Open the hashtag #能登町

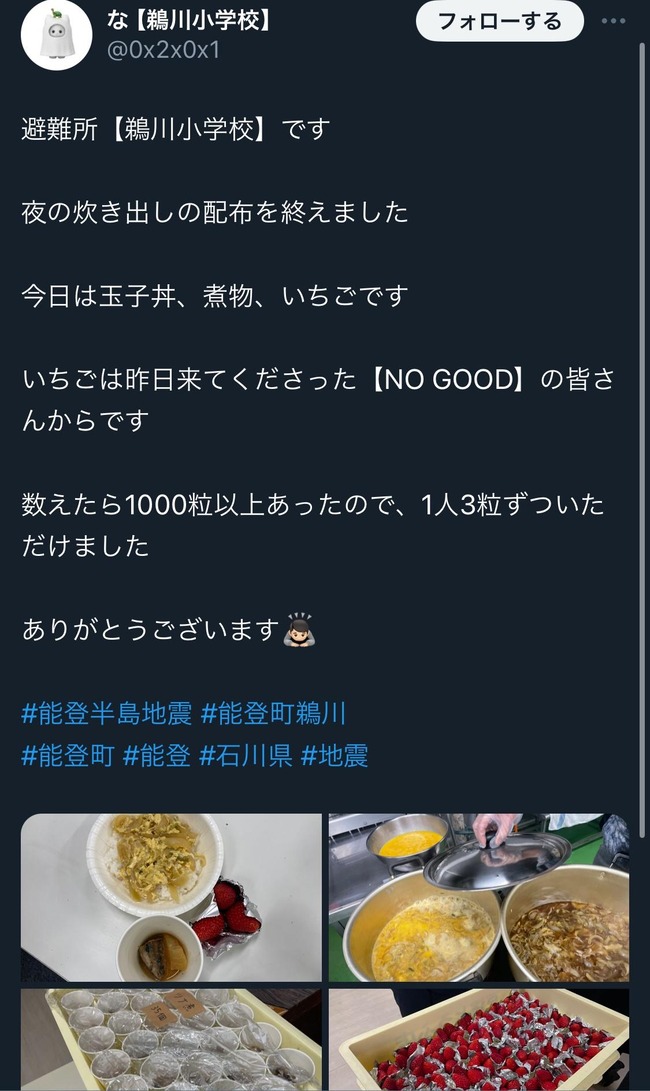68,755
